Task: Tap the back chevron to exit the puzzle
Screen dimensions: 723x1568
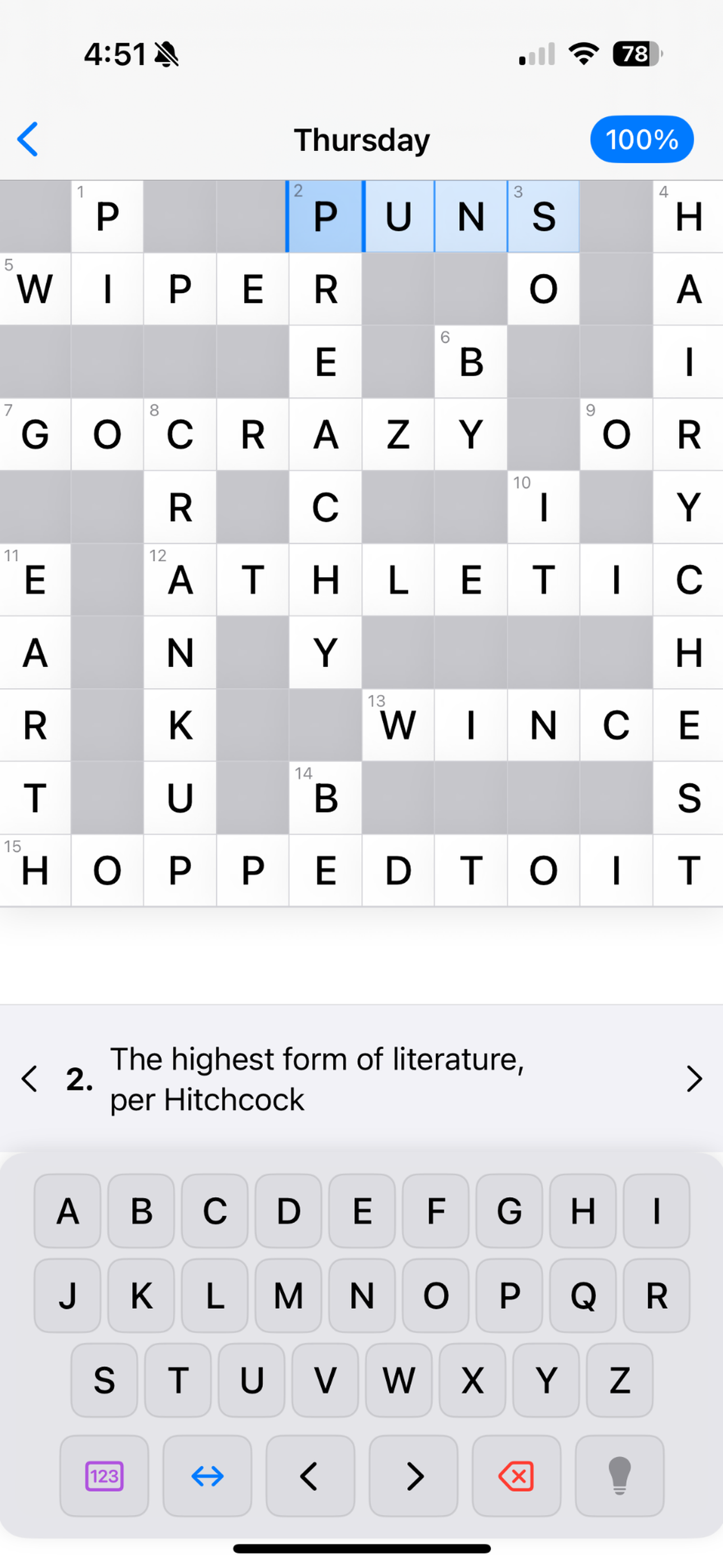Action: coord(28,140)
